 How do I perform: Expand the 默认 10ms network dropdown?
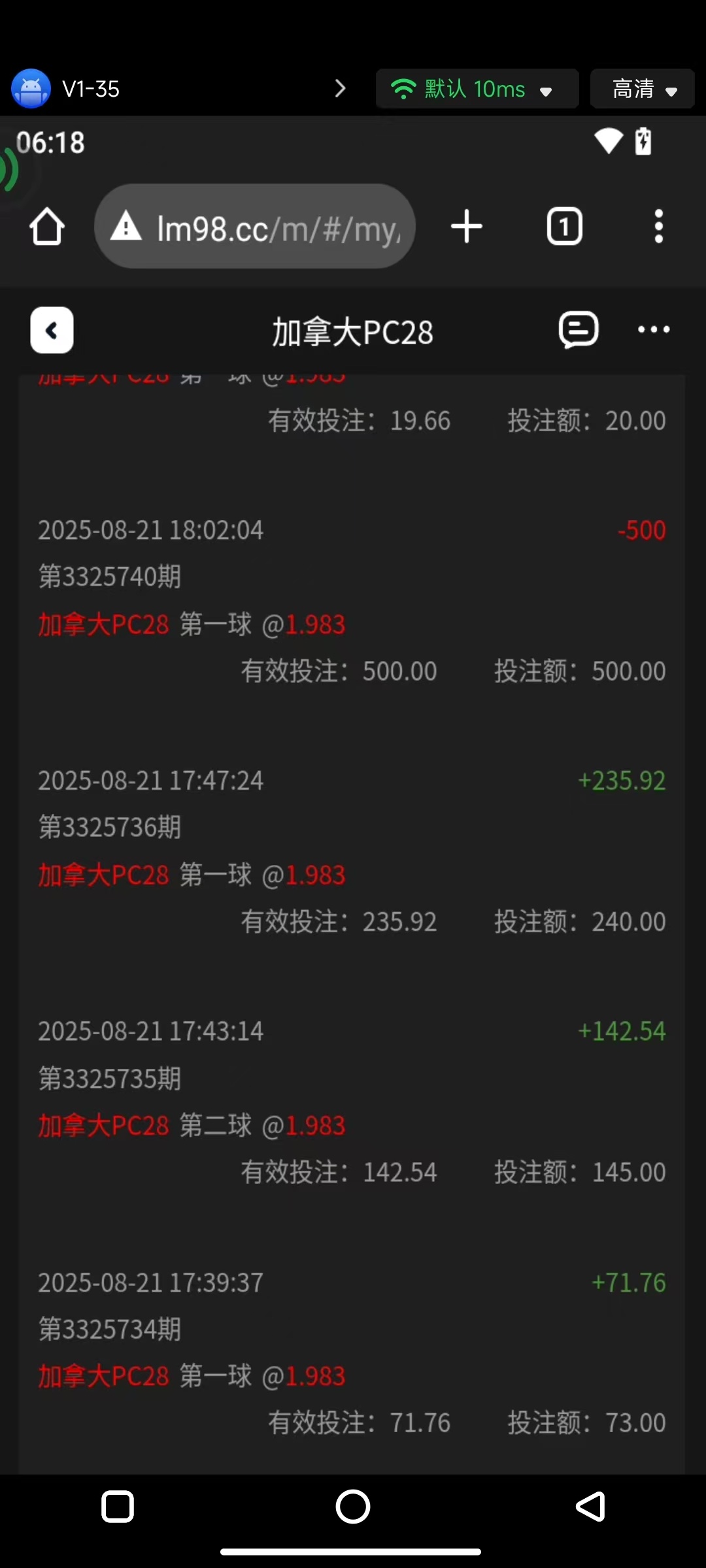pos(477,89)
